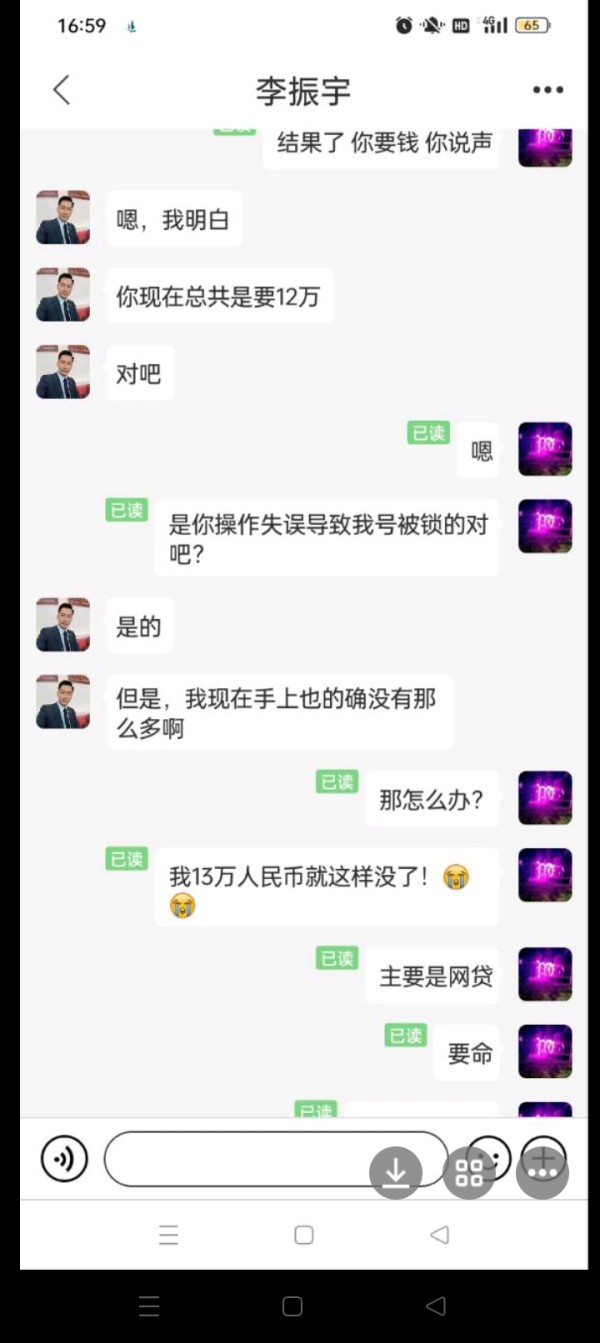This screenshot has height=1343, width=600.
Task: Open the three-dot chat options menu
Action: 548,90
